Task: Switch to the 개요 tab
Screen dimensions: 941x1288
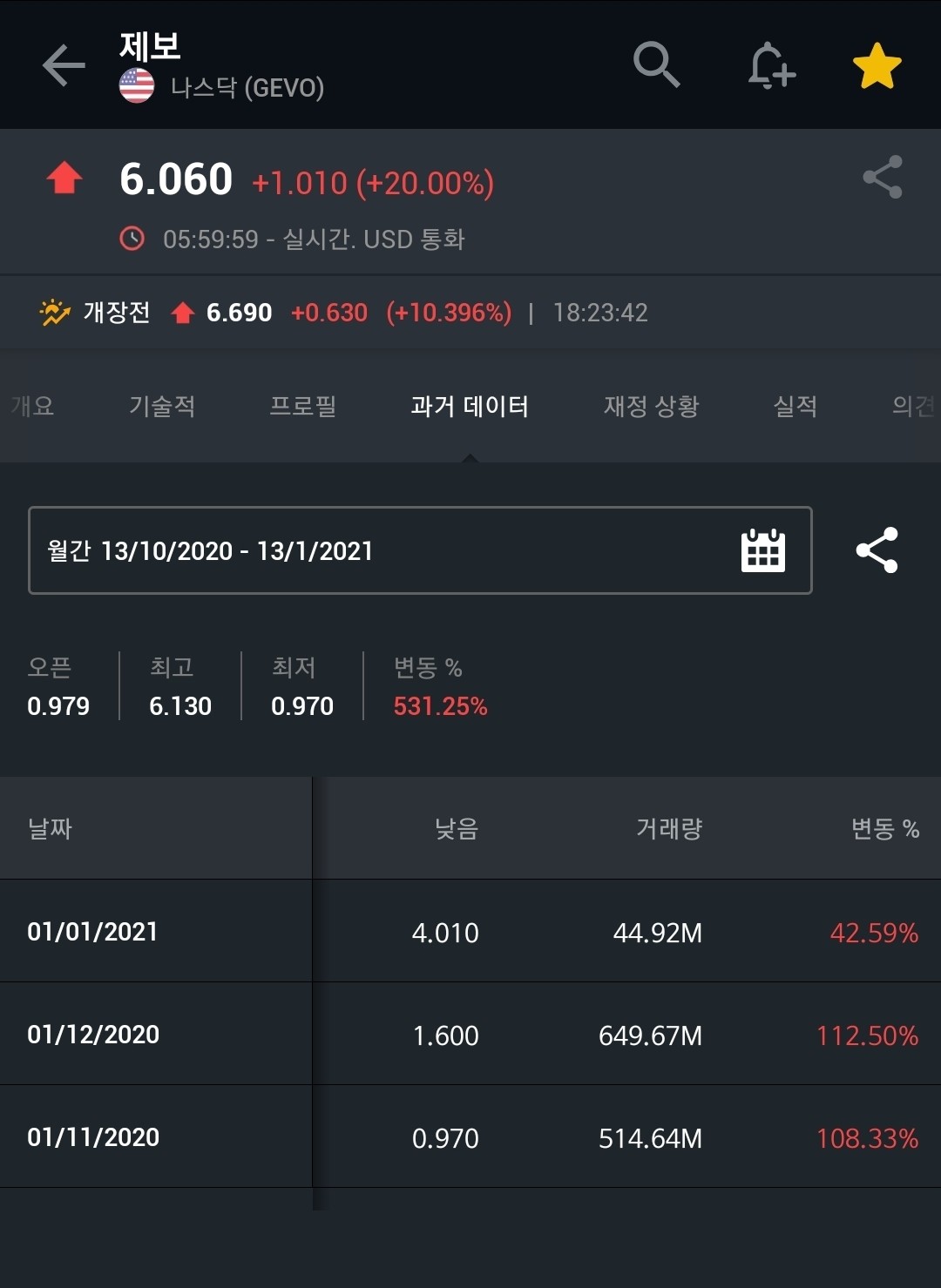Action: tap(33, 406)
